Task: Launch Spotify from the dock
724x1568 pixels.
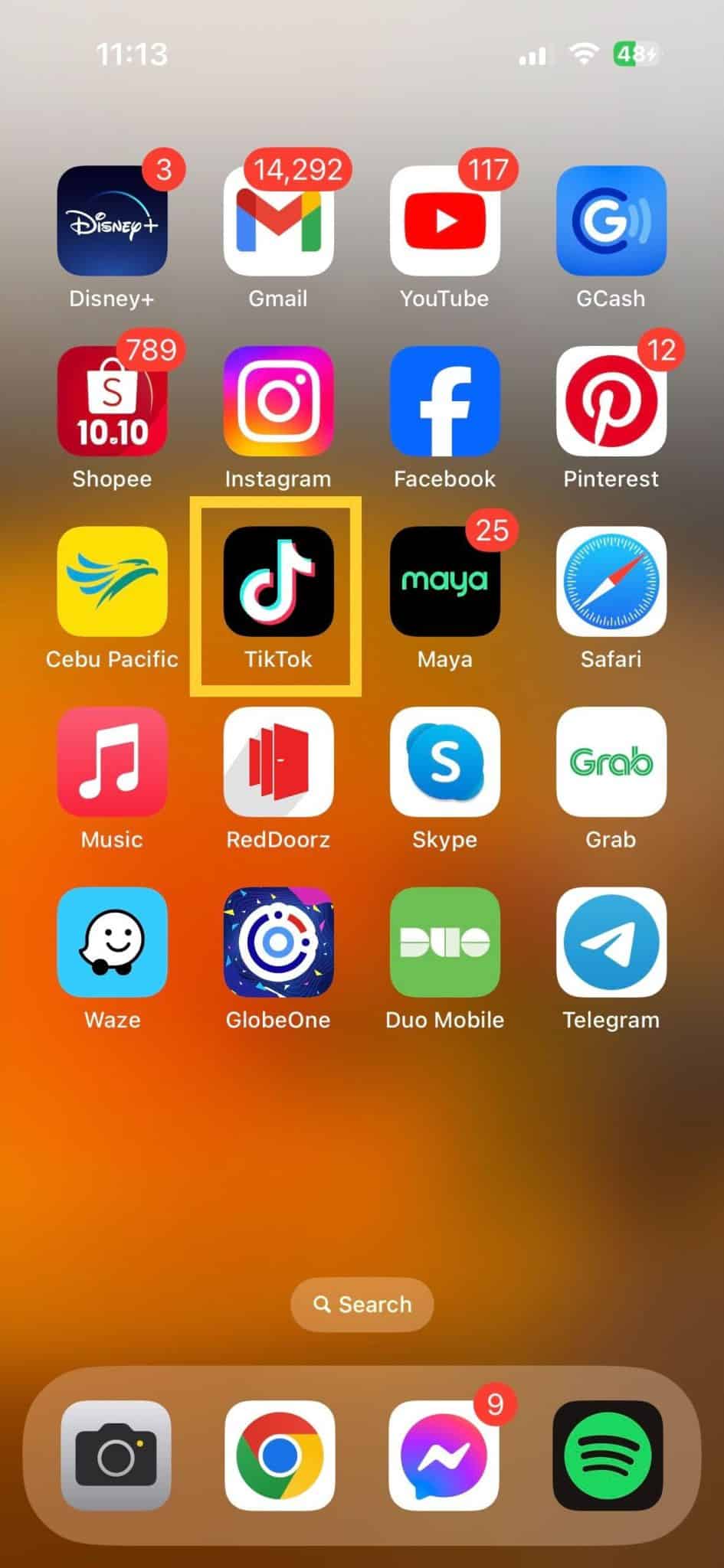Action: (x=608, y=1455)
